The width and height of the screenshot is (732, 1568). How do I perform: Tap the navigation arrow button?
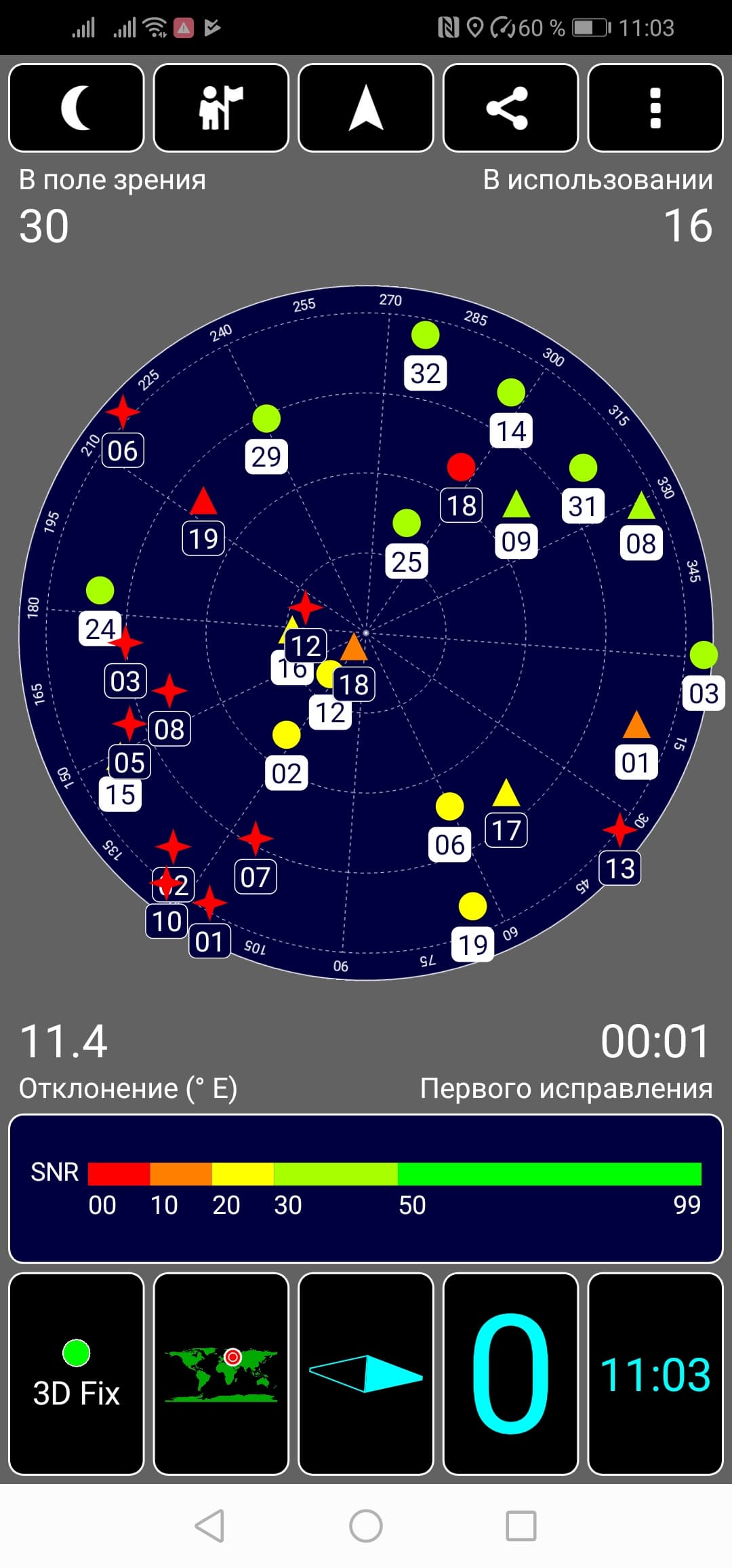[366, 108]
